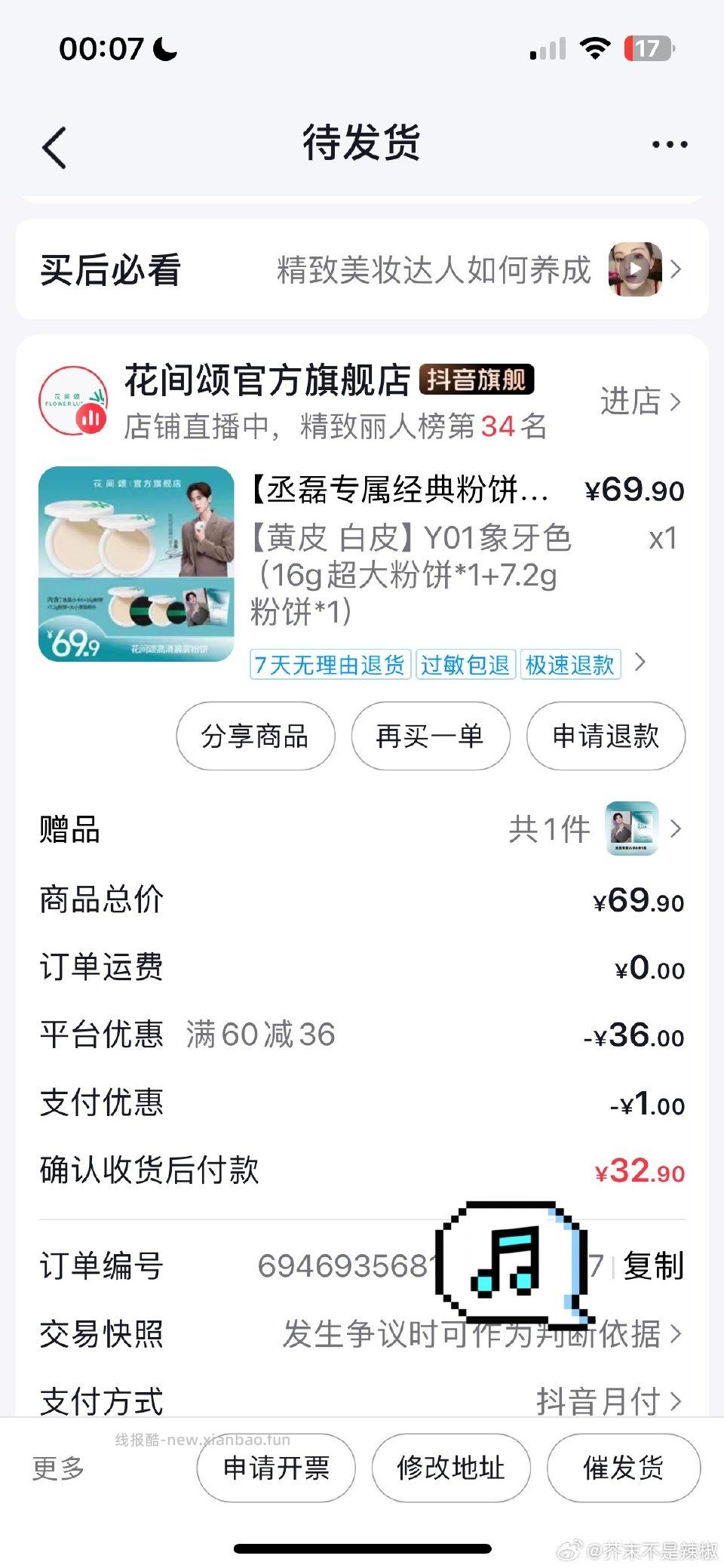Tap the back arrow to leave 待发货 page
The image size is (724, 1568).
point(53,146)
